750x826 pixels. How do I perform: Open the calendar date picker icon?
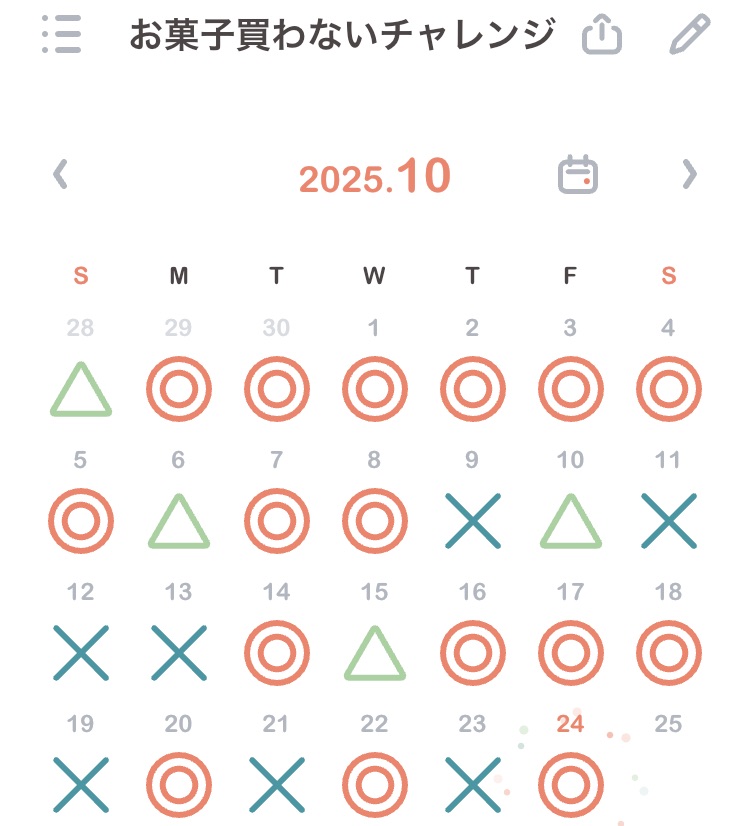577,175
